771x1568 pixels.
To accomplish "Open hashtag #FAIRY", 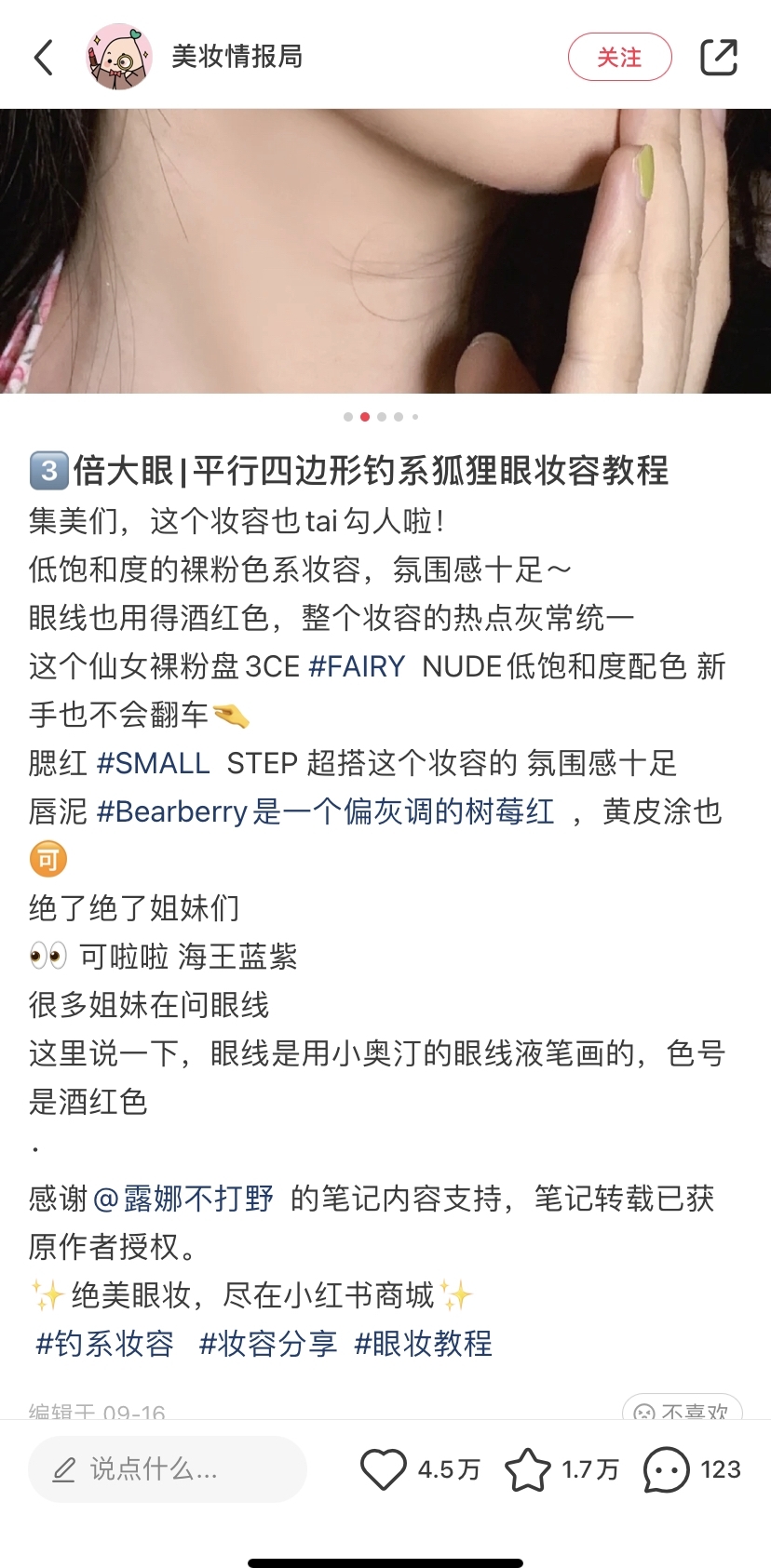I will 357,666.
